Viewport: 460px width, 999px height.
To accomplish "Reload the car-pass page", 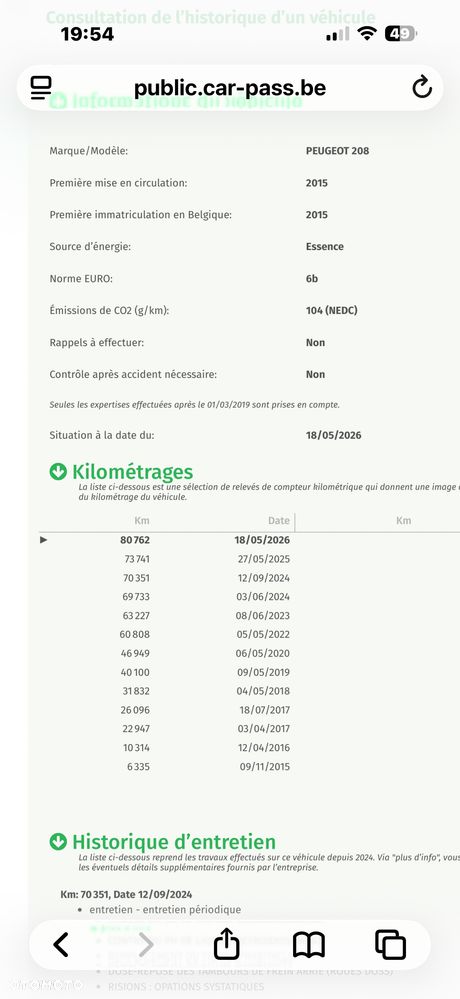I will pyautogui.click(x=422, y=87).
